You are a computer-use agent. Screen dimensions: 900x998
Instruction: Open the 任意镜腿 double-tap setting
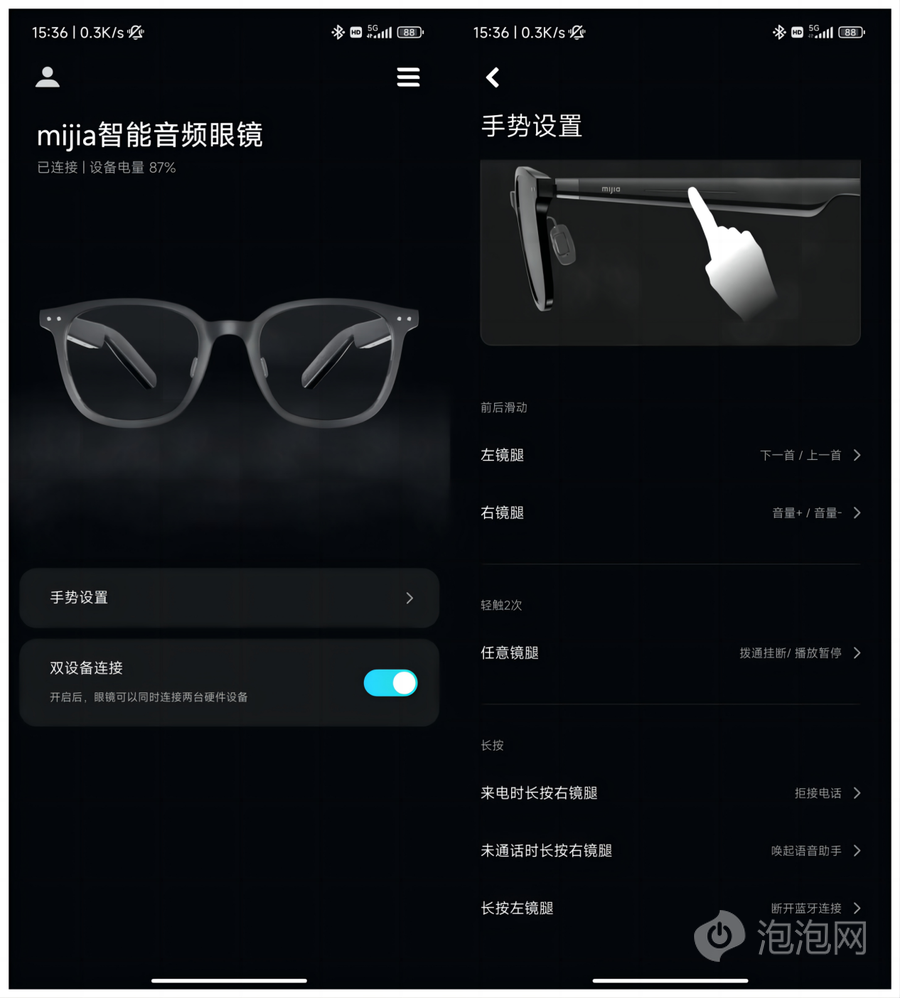click(670, 653)
